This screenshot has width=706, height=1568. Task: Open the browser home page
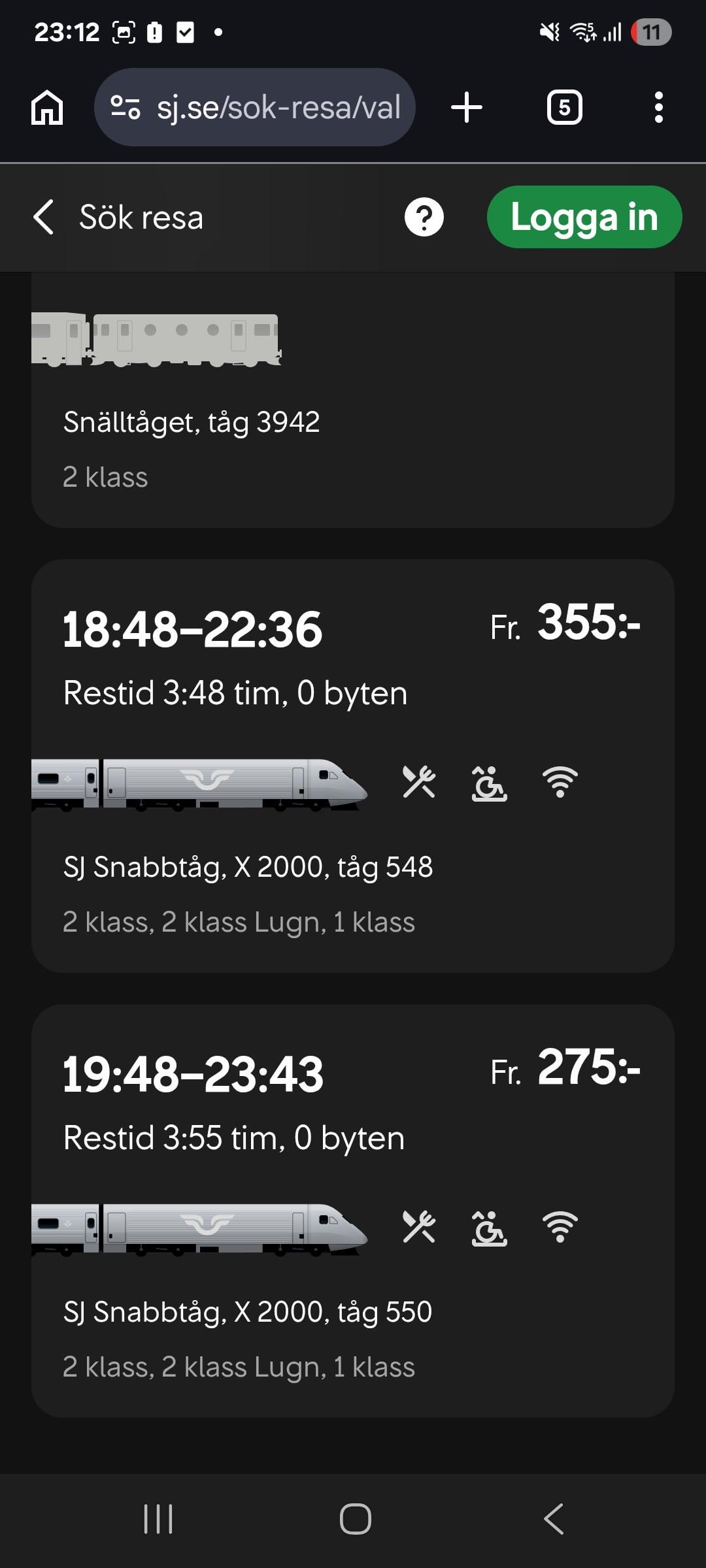pyautogui.click(x=47, y=107)
